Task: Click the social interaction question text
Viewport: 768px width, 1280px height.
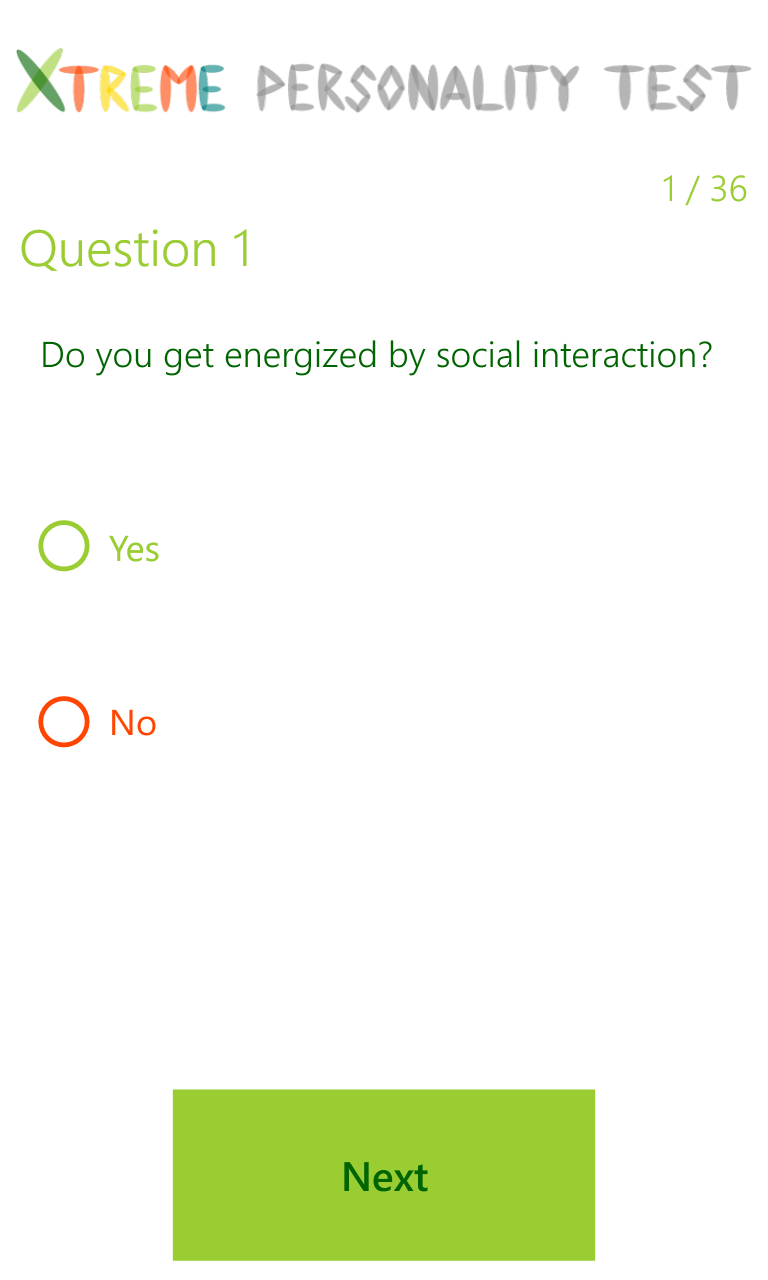Action: (377, 355)
